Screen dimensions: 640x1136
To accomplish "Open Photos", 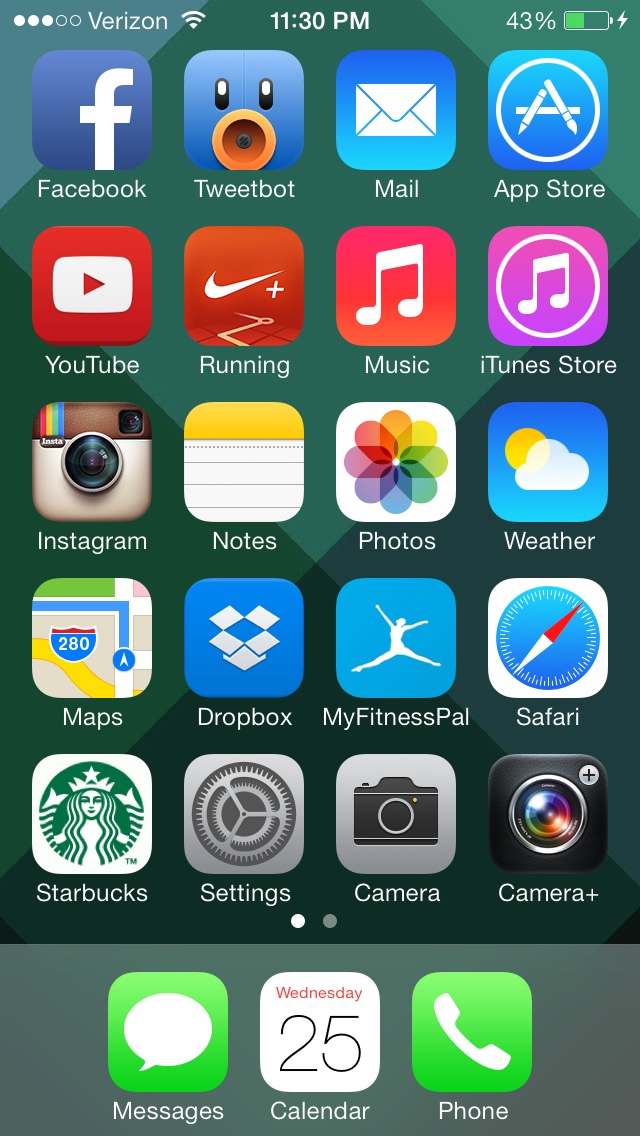I will click(396, 462).
